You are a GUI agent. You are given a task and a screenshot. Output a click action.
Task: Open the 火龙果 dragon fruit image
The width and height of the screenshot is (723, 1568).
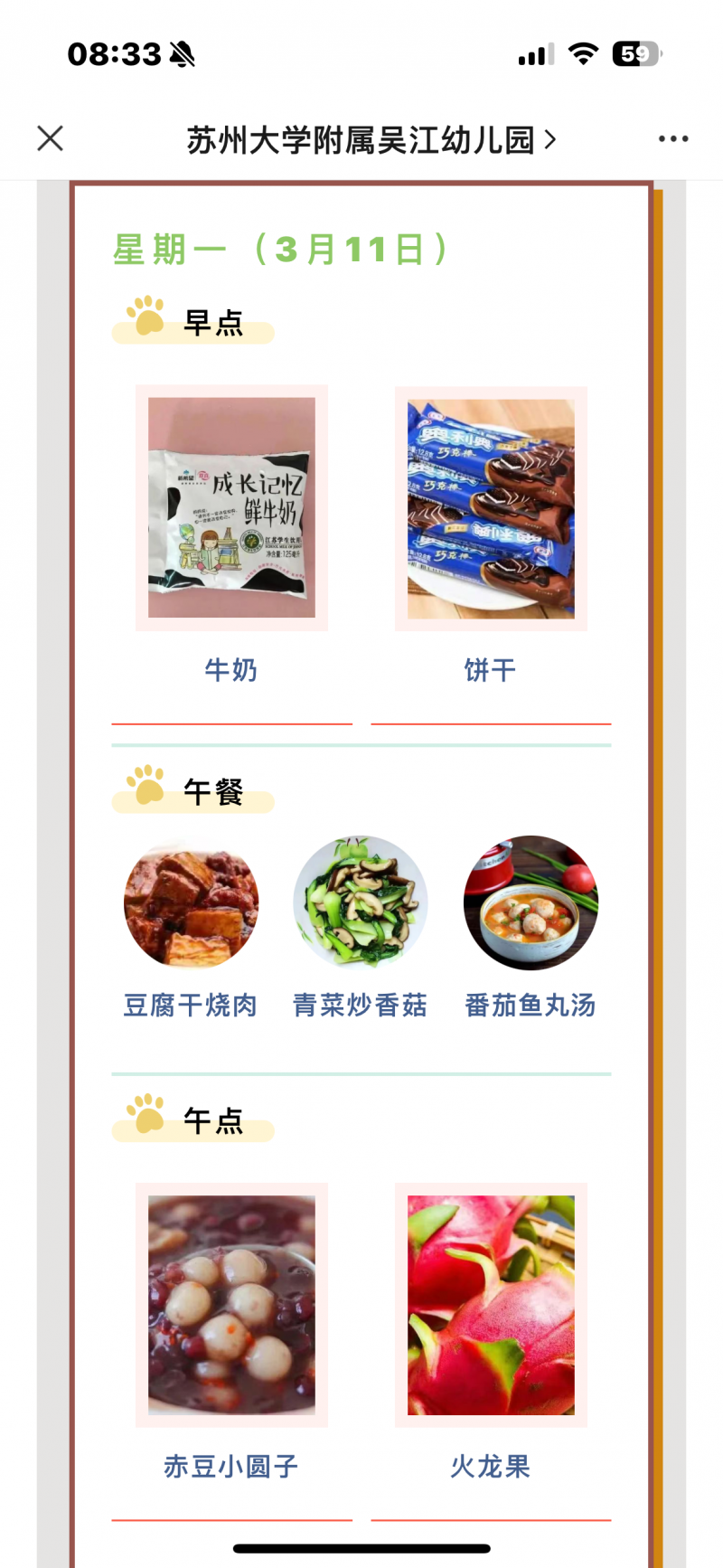click(x=490, y=1305)
